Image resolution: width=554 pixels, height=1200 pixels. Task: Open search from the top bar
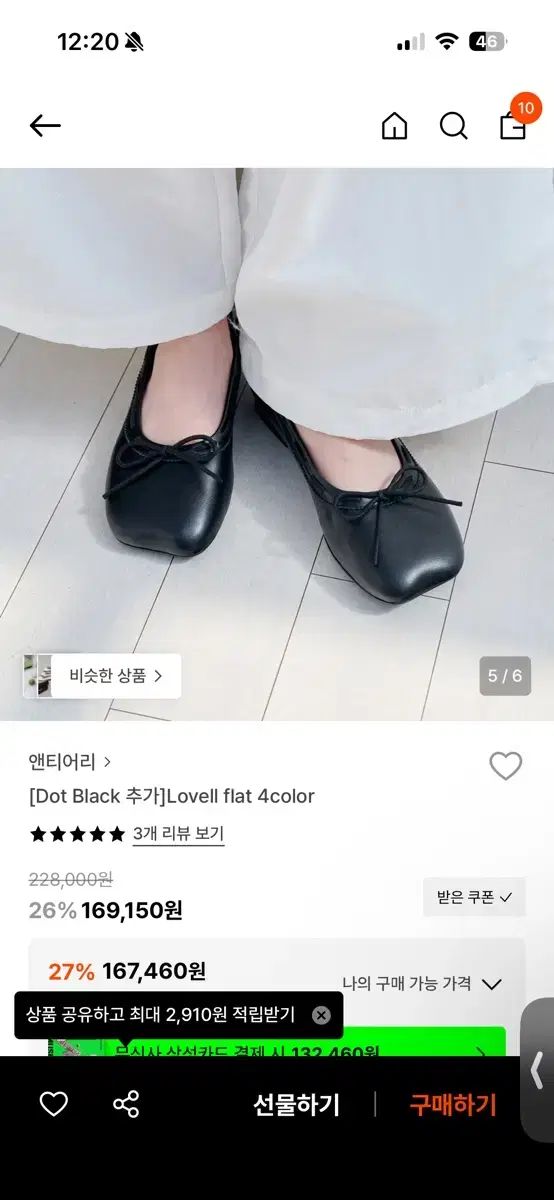[x=453, y=126]
